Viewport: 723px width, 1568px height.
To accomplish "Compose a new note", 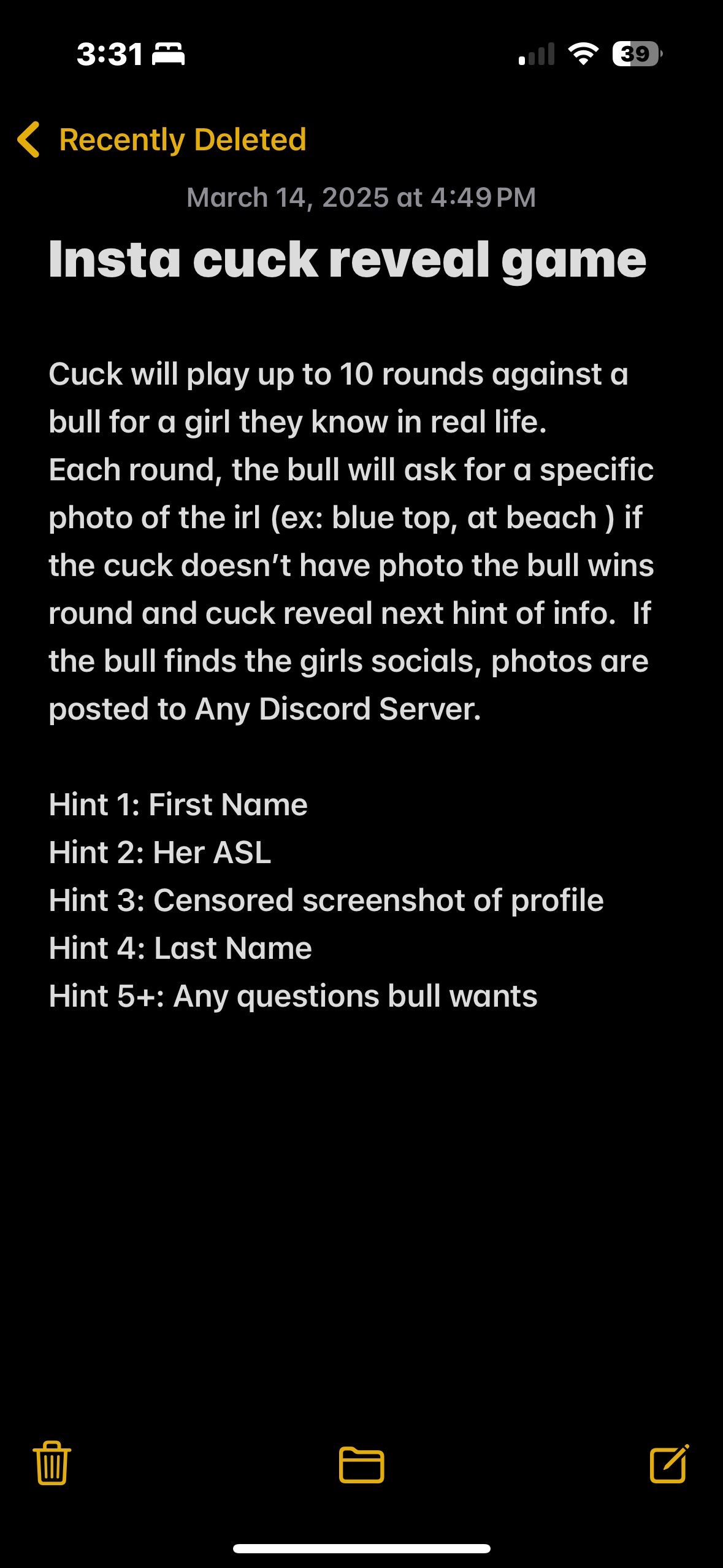I will click(670, 1463).
